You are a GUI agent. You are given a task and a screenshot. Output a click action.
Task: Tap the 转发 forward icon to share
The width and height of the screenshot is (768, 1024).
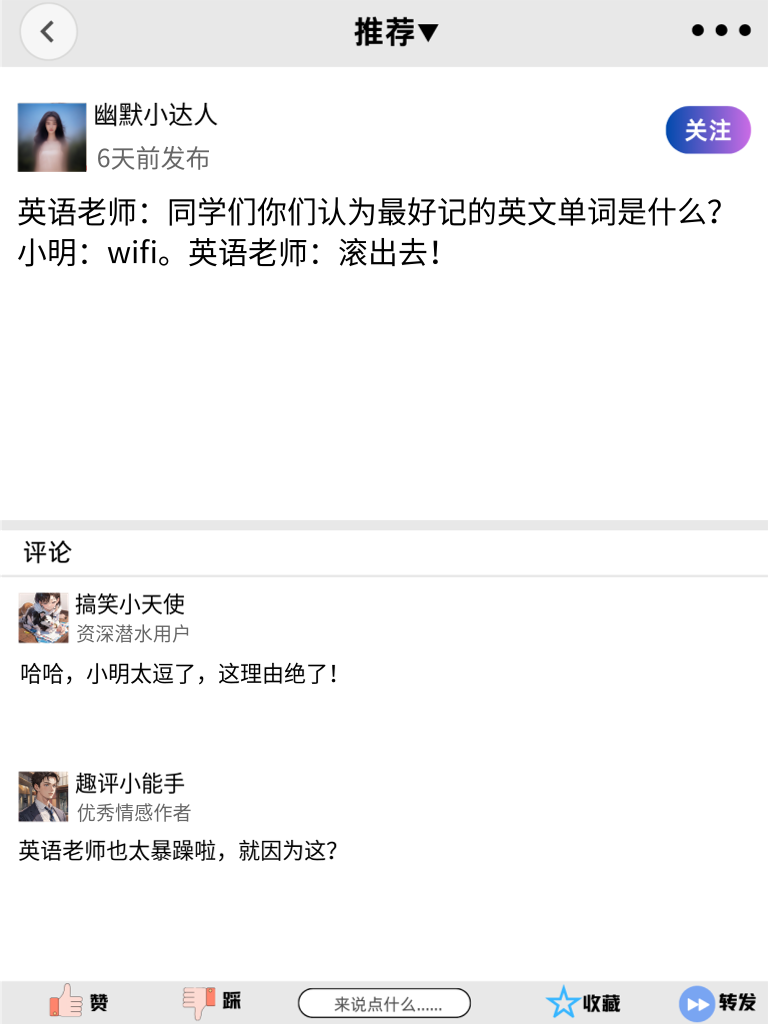[696, 1001]
